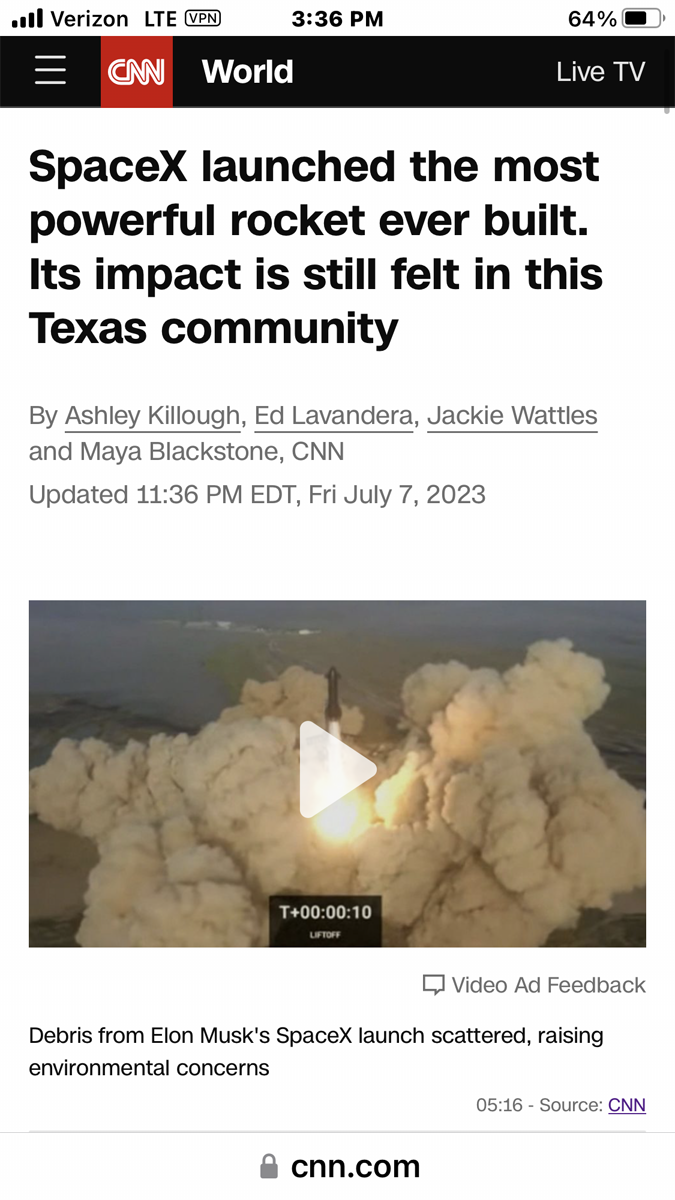Tap the cnn.com address bar
This screenshot has width=675, height=1200.
tap(338, 1166)
